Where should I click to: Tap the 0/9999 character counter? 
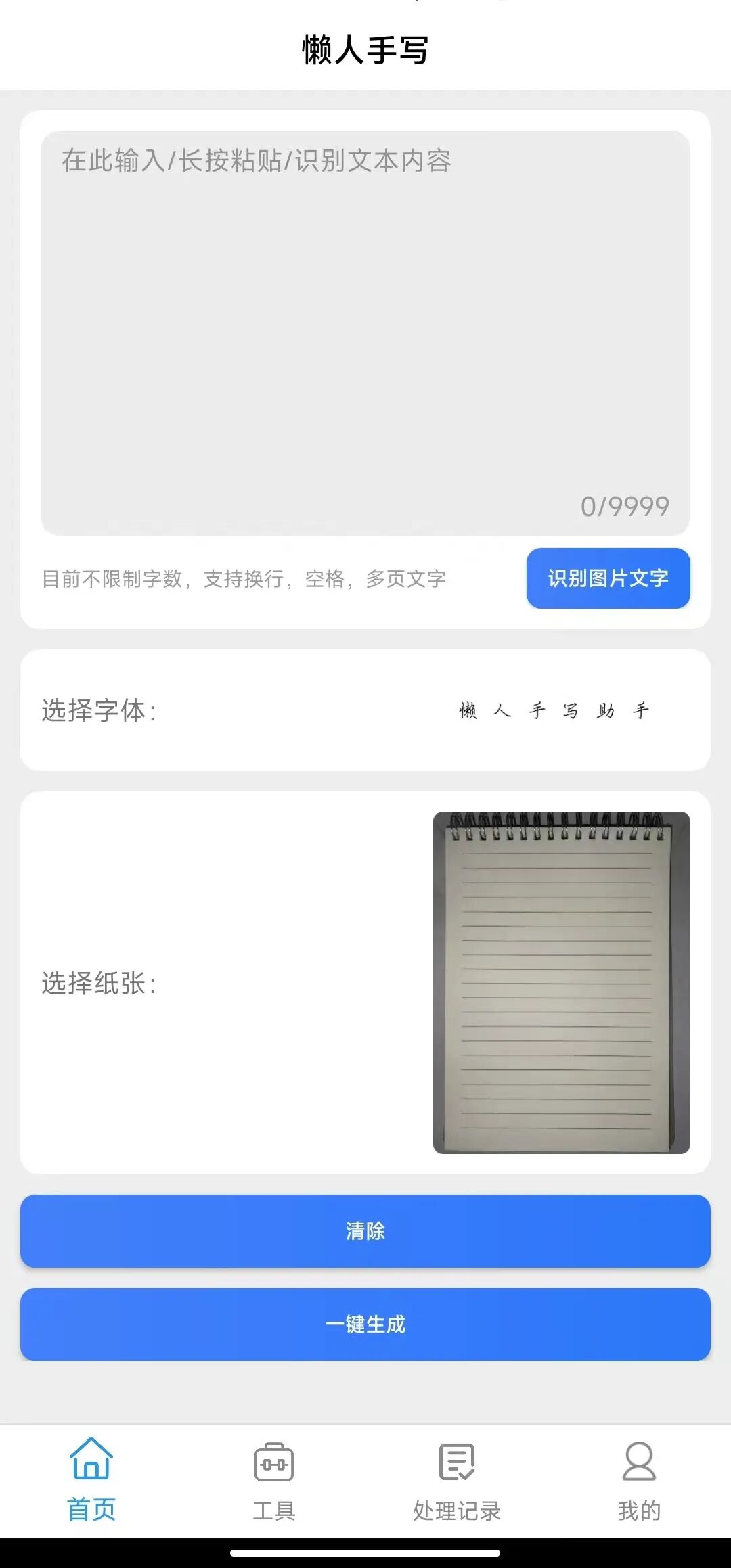(624, 506)
